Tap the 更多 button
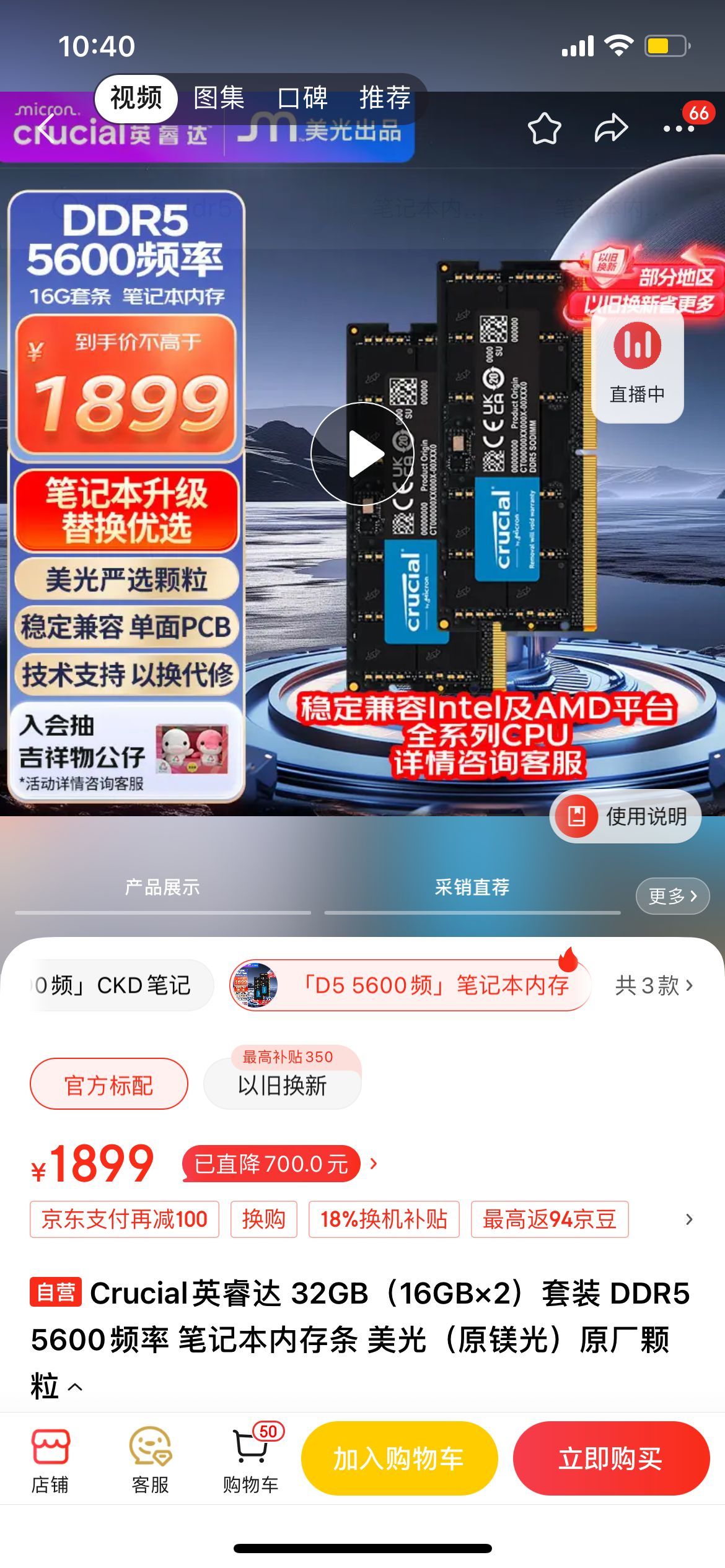Image resolution: width=725 pixels, height=1568 pixels. click(x=672, y=895)
